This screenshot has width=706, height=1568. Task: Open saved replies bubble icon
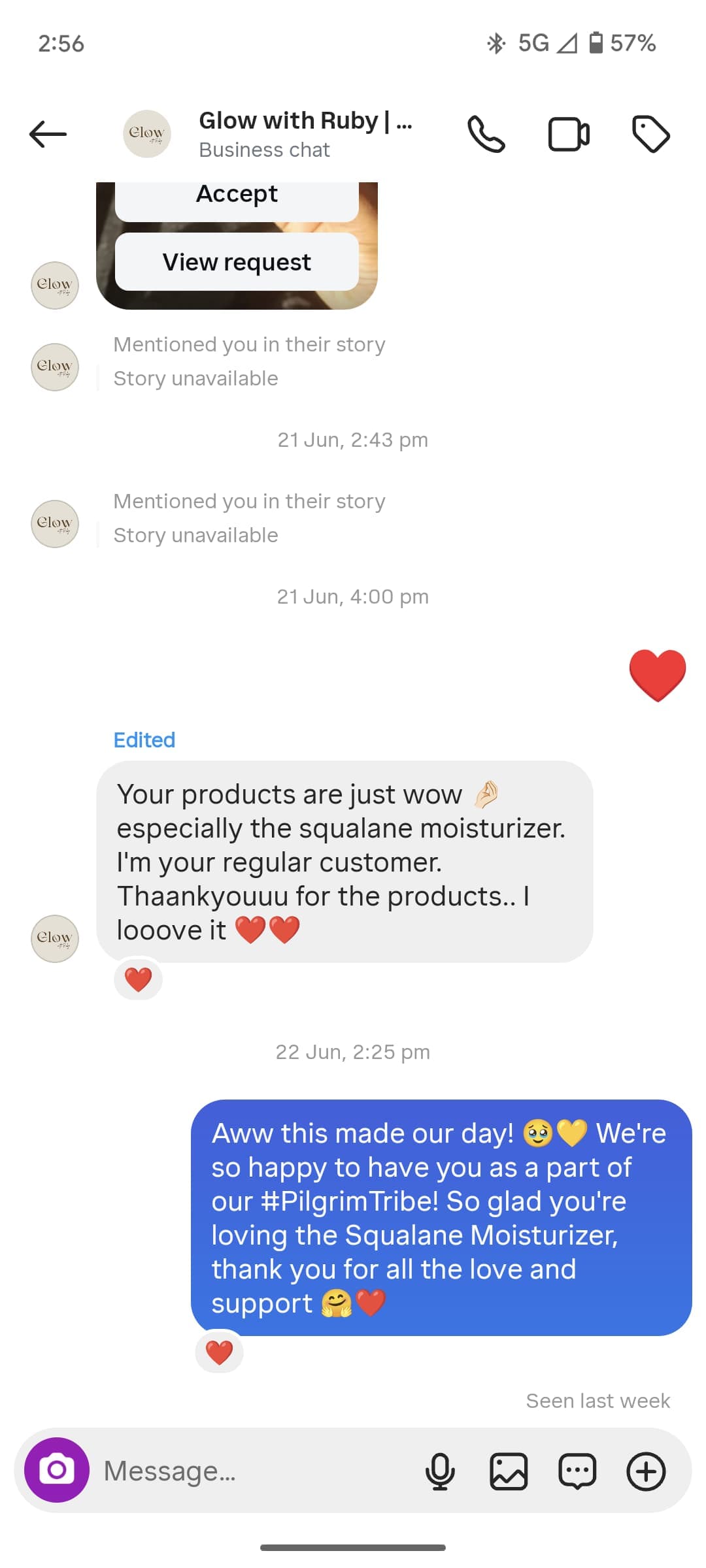pyautogui.click(x=577, y=1471)
